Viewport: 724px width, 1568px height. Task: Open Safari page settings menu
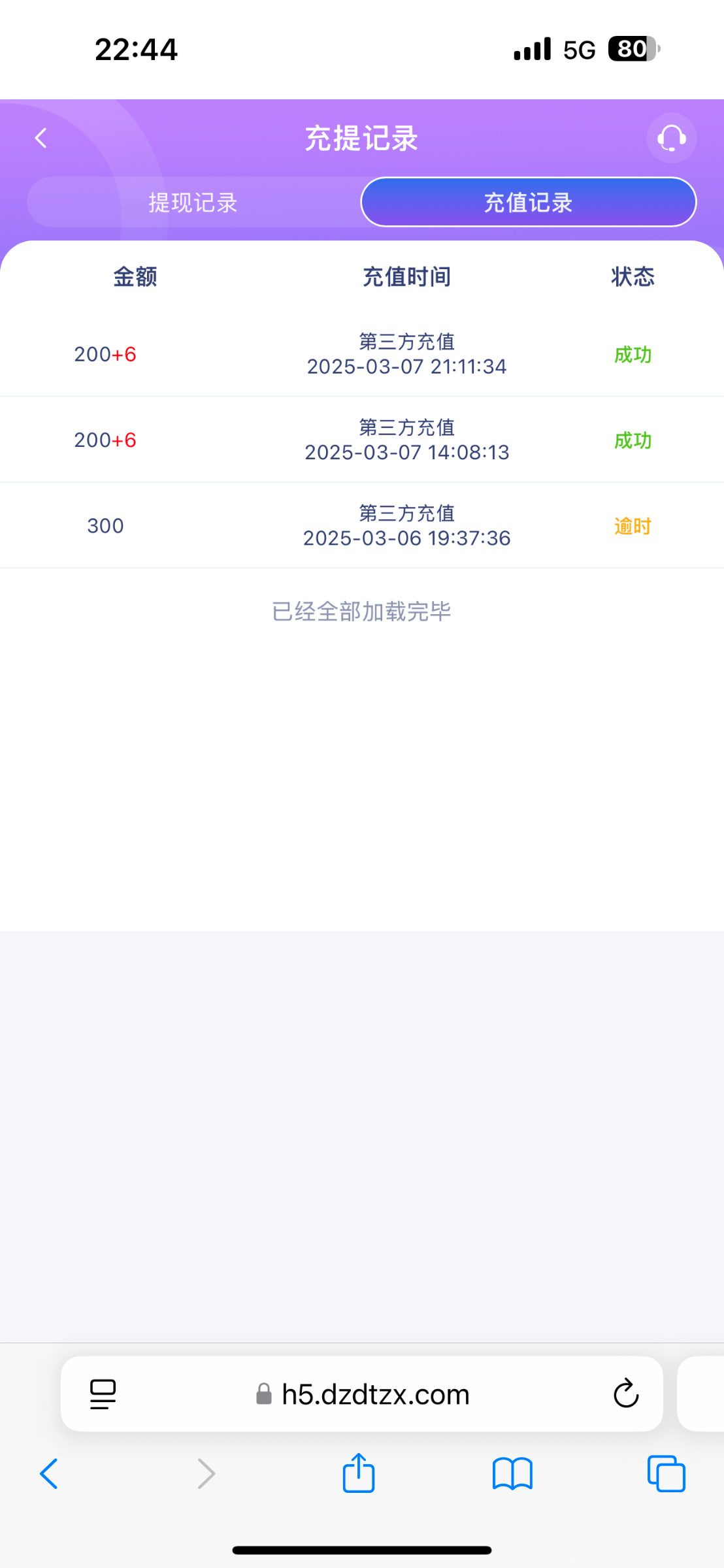103,1394
